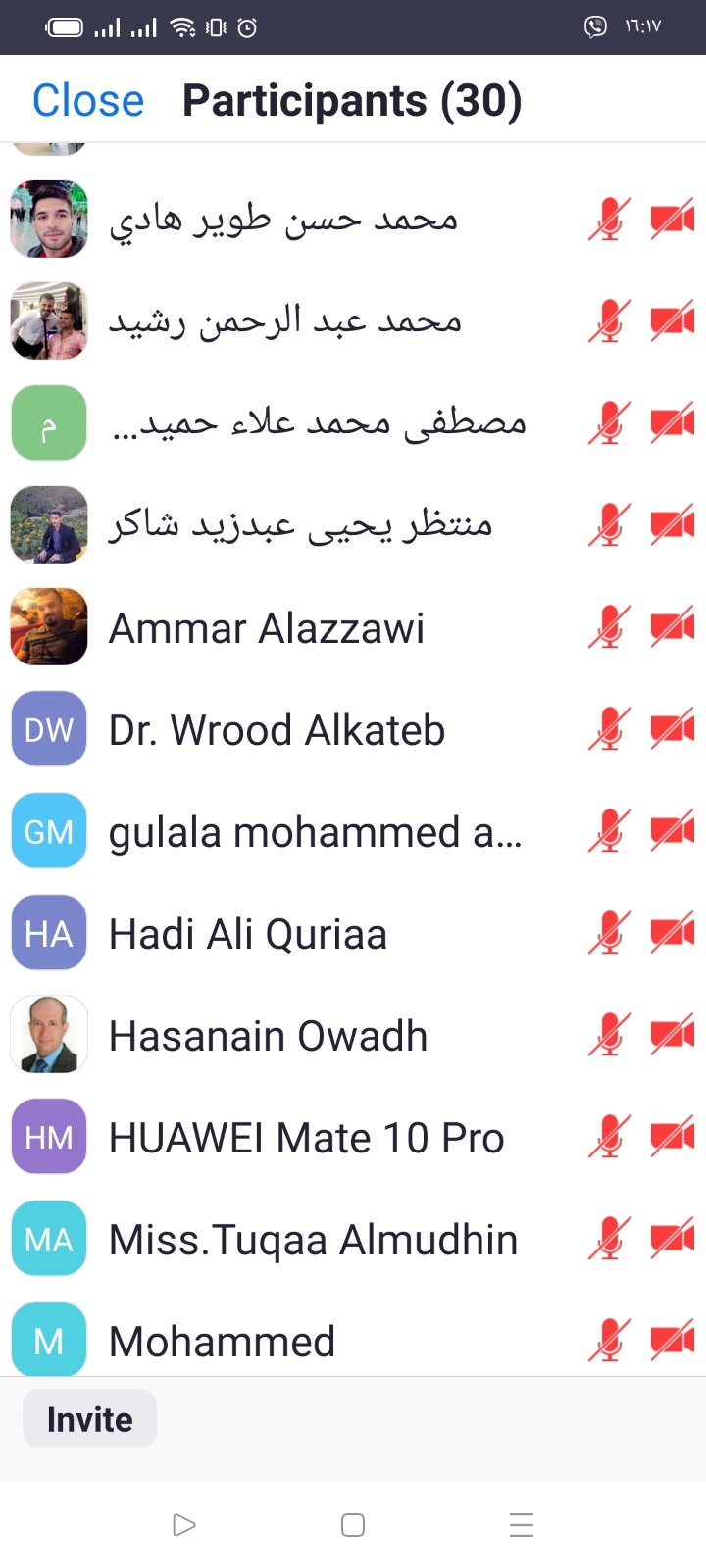
Task: Tap the Invite button
Action: click(x=89, y=1419)
